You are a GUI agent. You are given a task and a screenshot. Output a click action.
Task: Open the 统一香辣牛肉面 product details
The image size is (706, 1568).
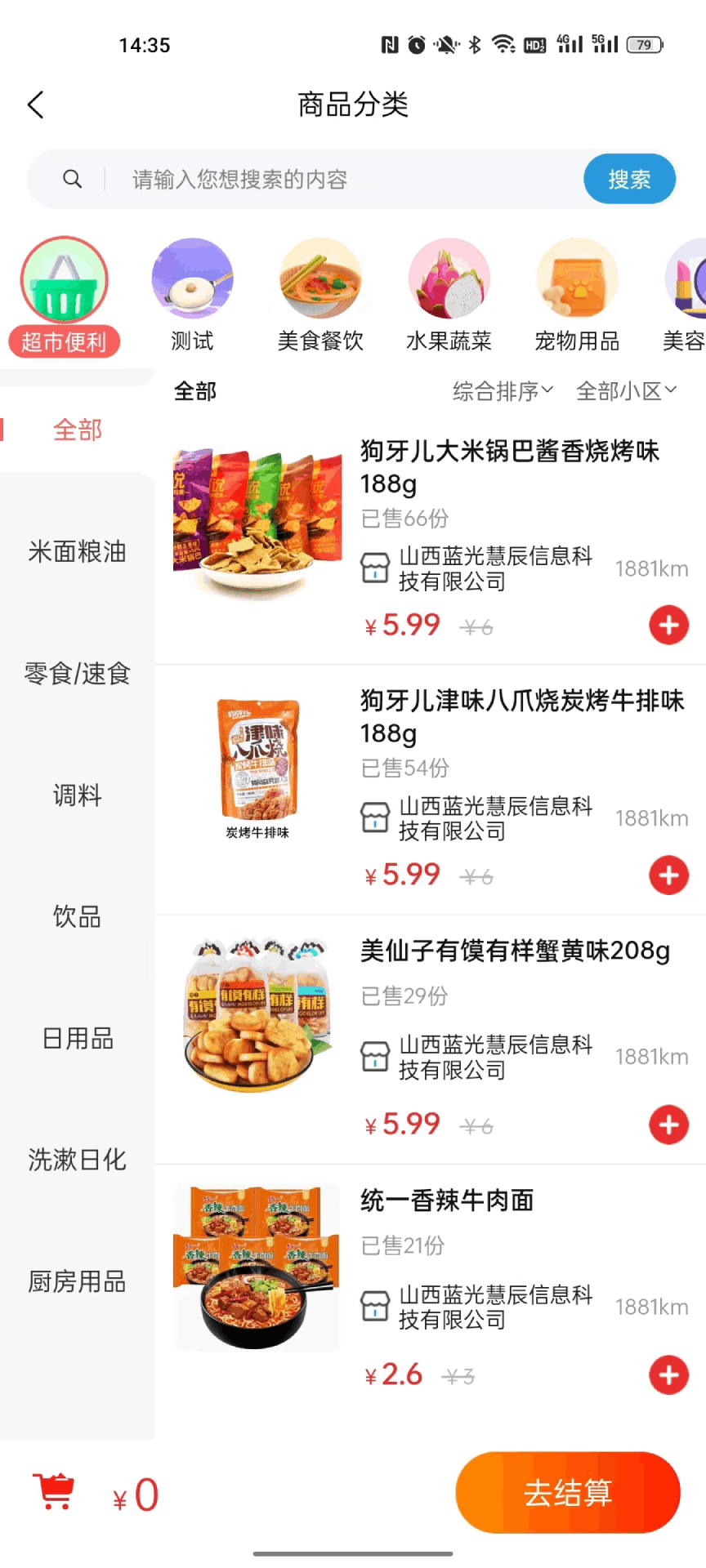pos(447,1200)
